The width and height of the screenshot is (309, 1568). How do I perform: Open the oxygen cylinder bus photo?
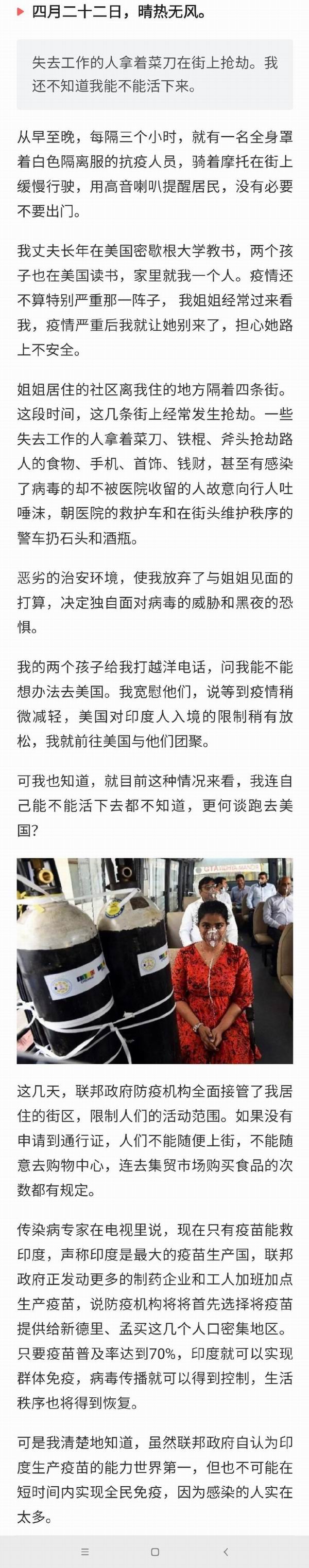pyautogui.click(x=154, y=961)
